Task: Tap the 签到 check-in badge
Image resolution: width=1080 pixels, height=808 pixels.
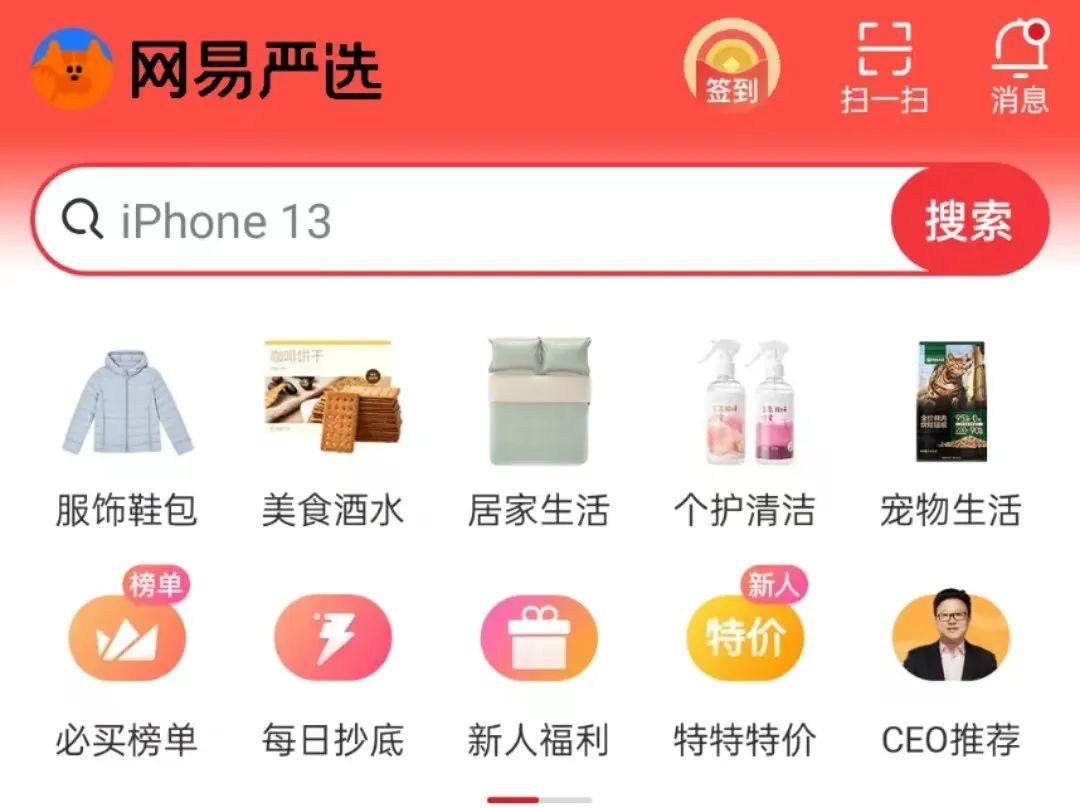Action: 731,66
